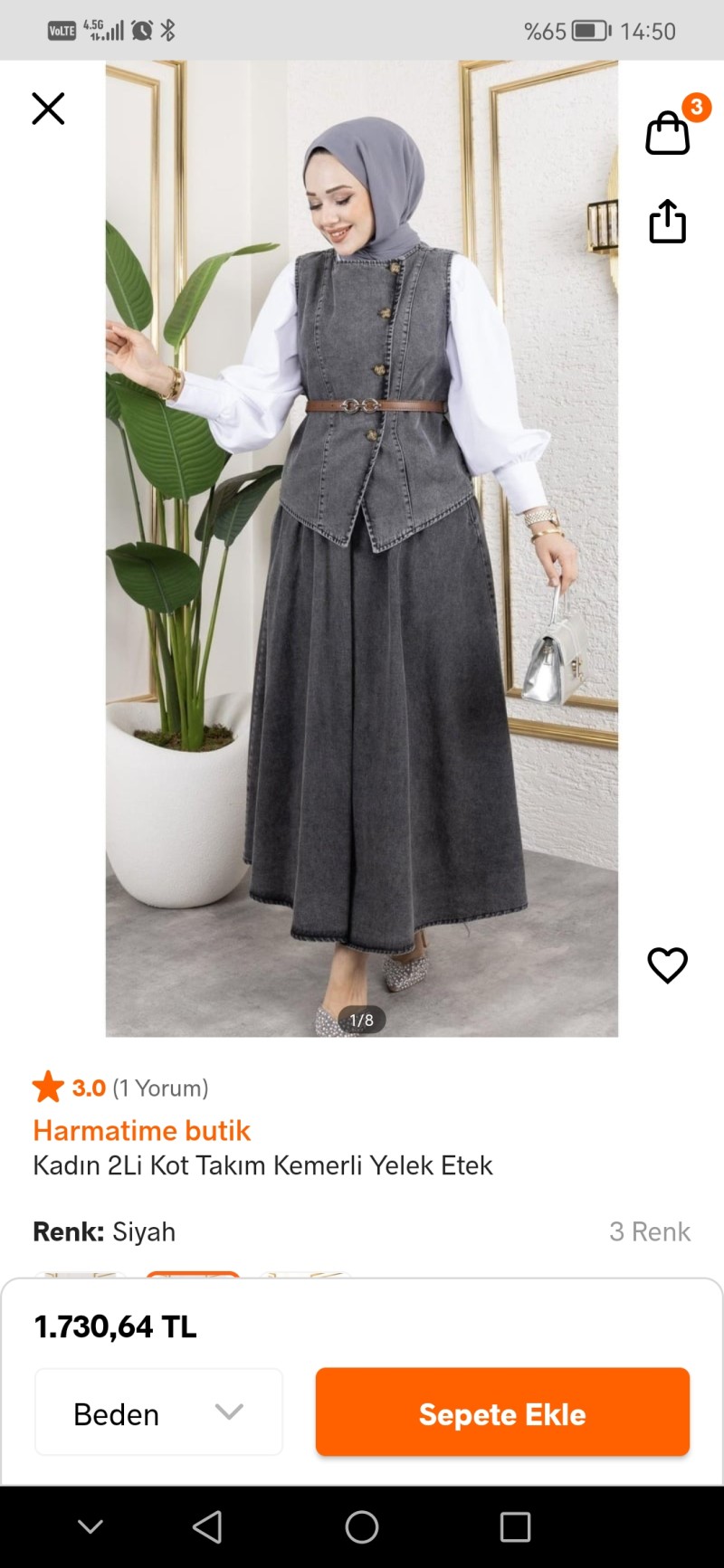Expand the Beden size dropdown
This screenshot has height=1568, width=724.
click(x=159, y=1412)
